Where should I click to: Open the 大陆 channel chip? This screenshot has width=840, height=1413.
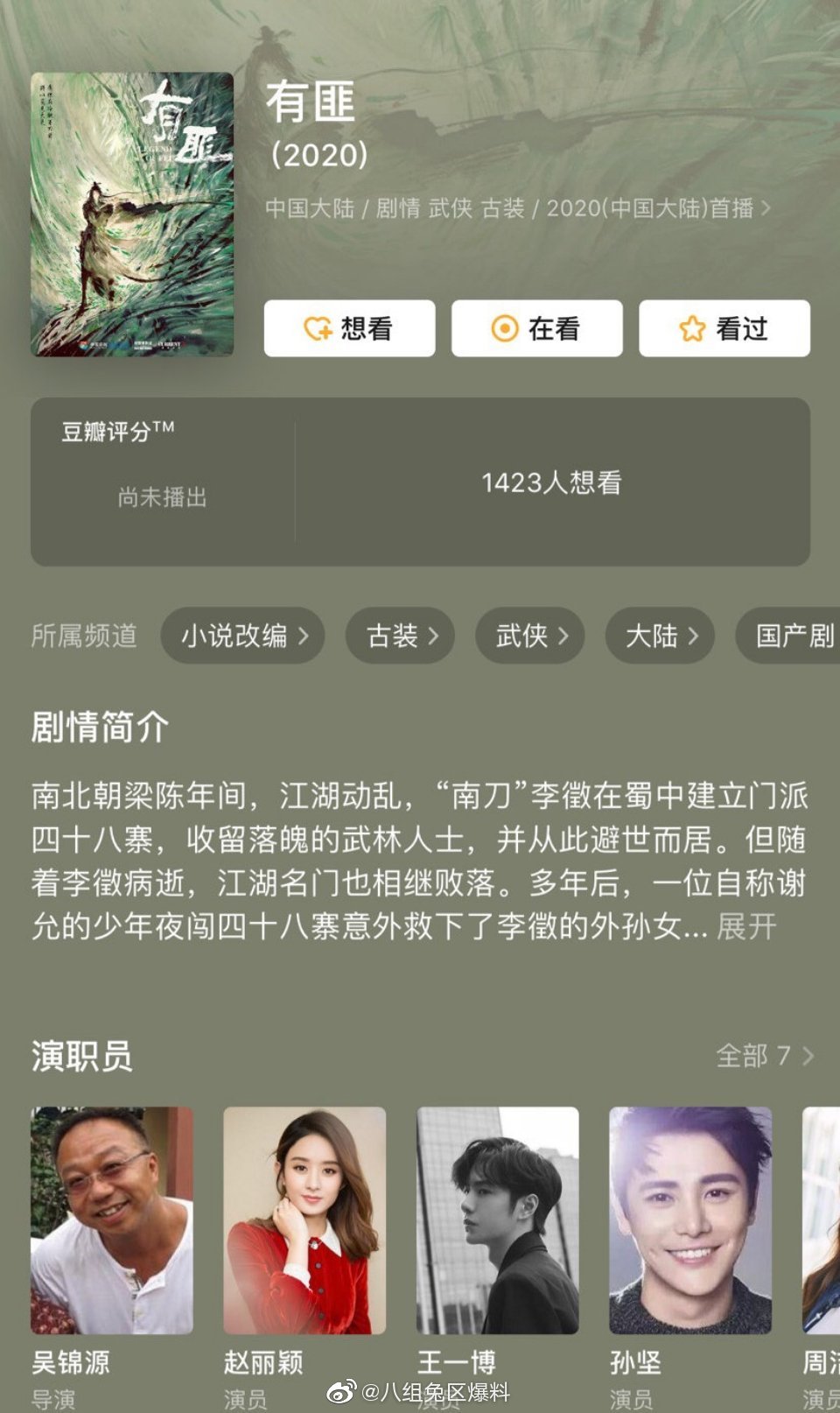coord(659,636)
